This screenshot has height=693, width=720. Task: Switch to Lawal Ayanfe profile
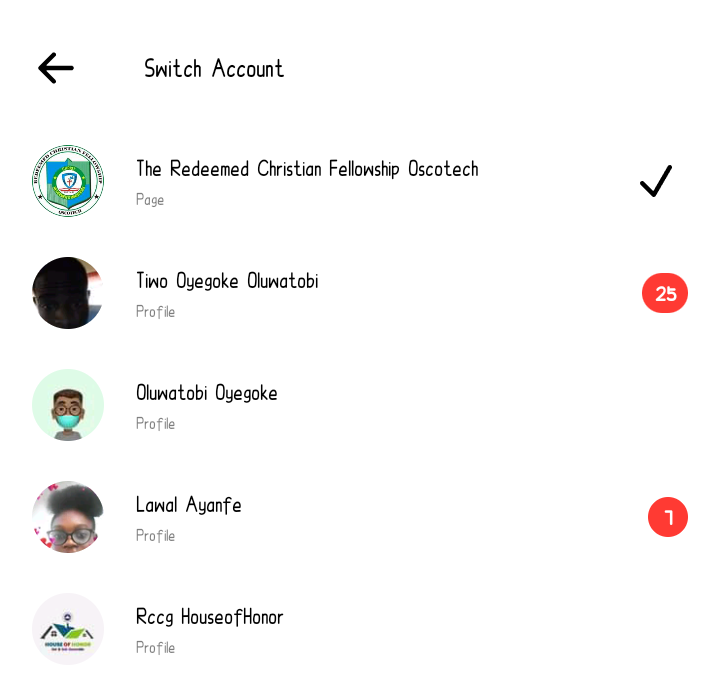click(189, 517)
